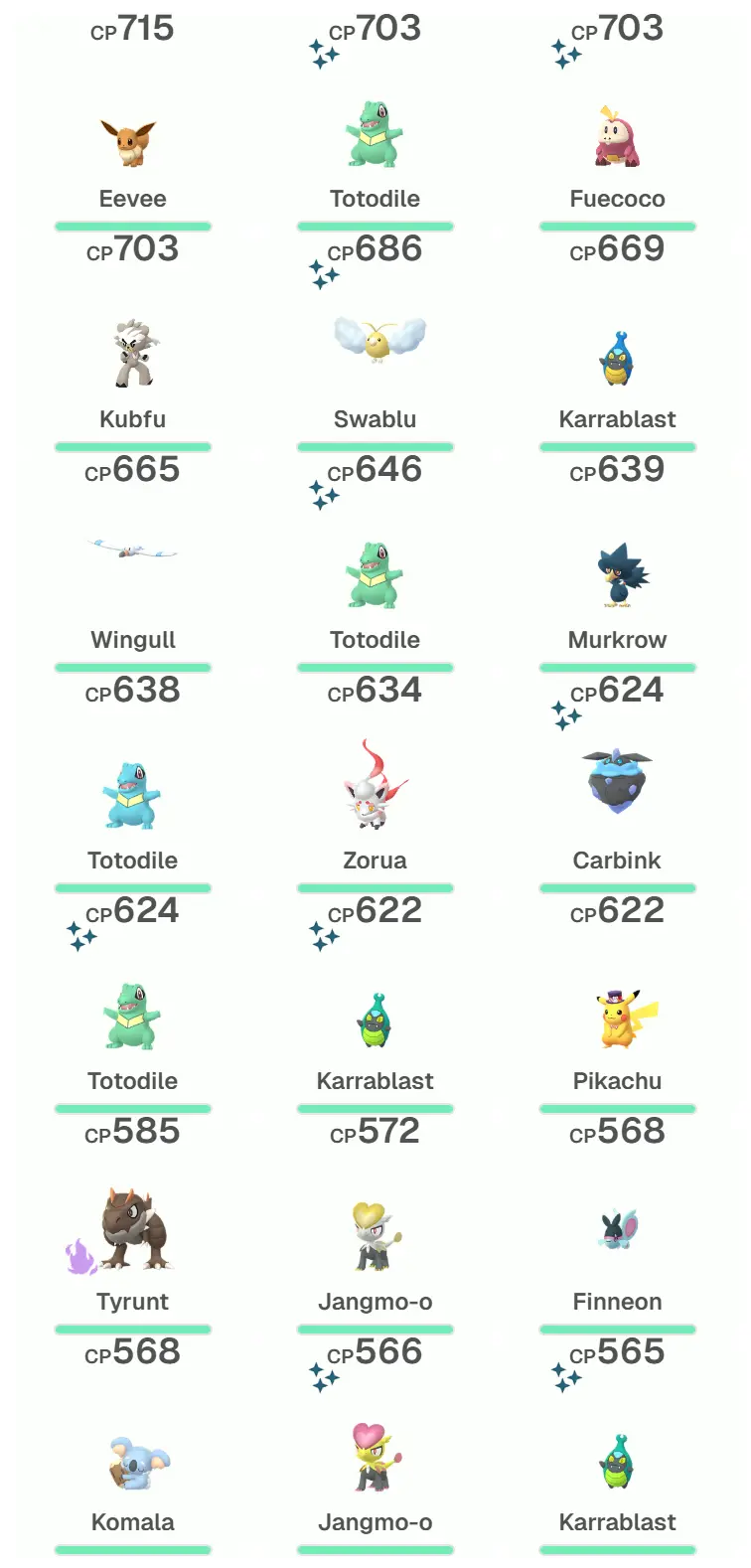Open Kubfu's details
751x1568 pixels.
(132, 355)
